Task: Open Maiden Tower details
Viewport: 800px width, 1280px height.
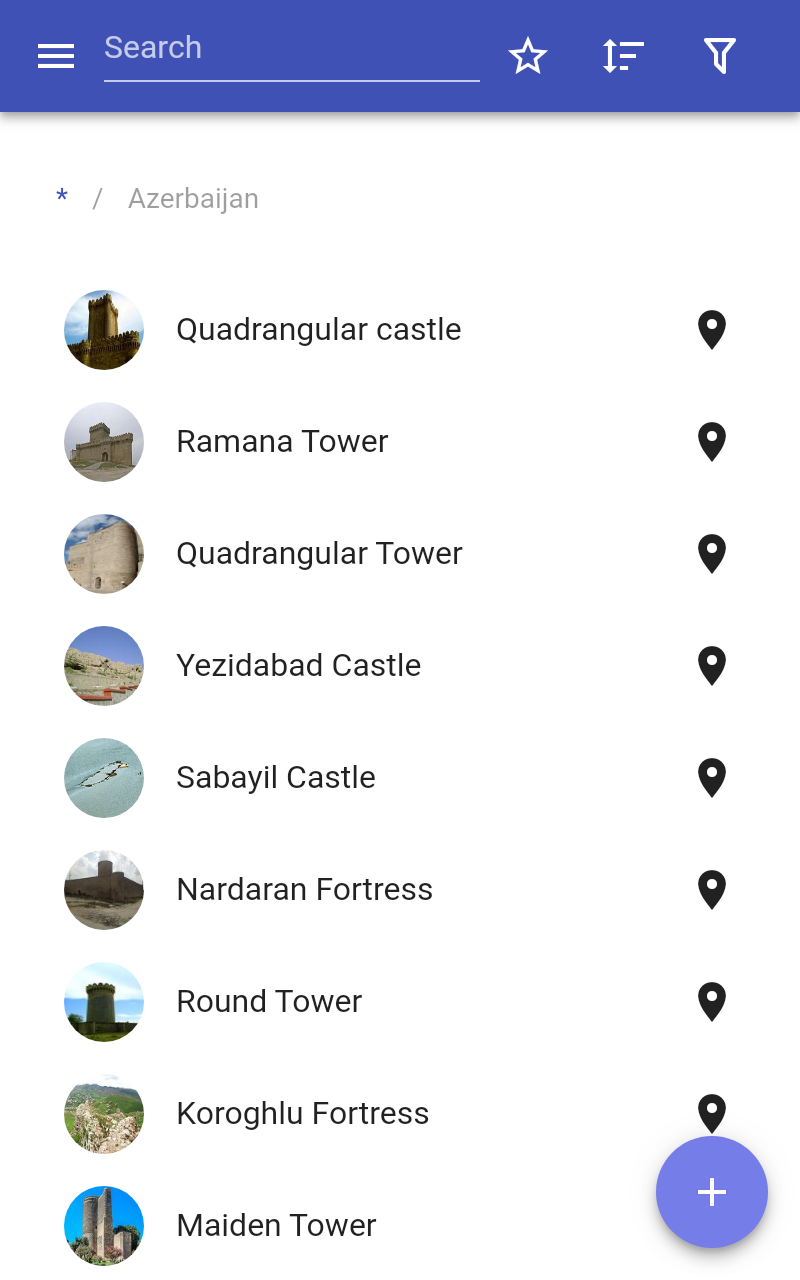Action: pos(276,1226)
